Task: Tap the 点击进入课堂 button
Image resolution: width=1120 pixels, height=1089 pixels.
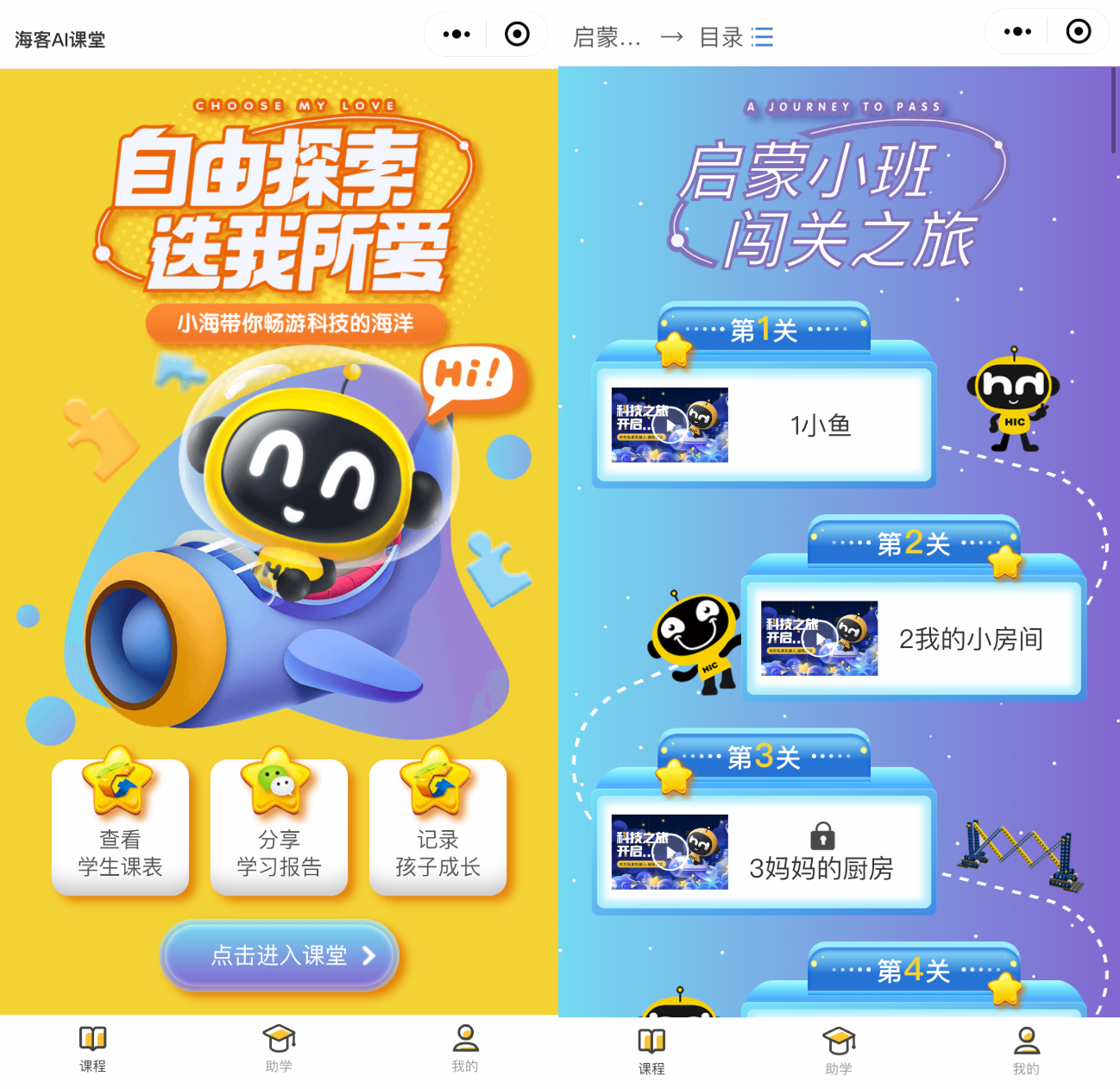Action: coord(280,955)
